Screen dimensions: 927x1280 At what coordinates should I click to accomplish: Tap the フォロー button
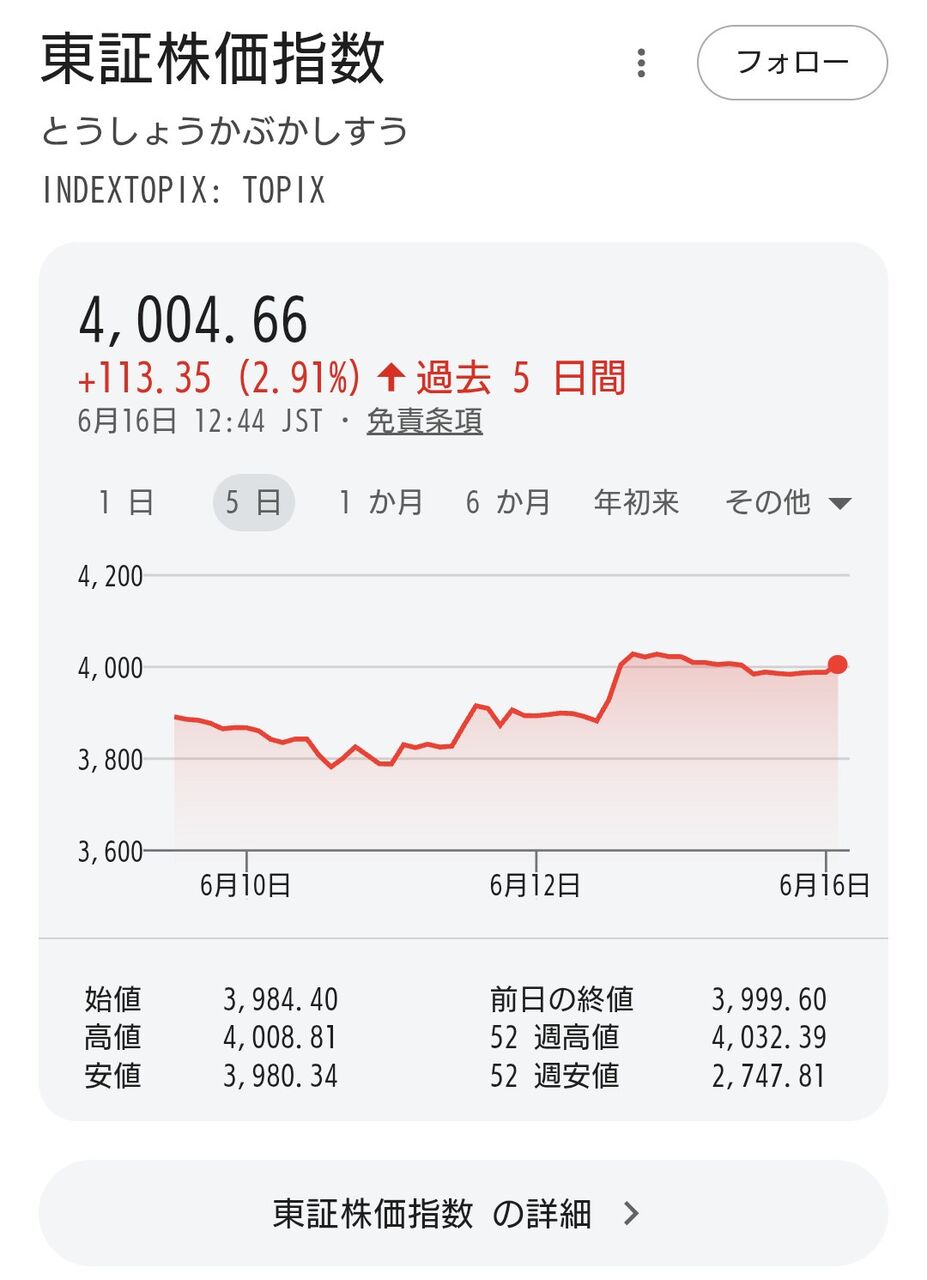tap(792, 63)
